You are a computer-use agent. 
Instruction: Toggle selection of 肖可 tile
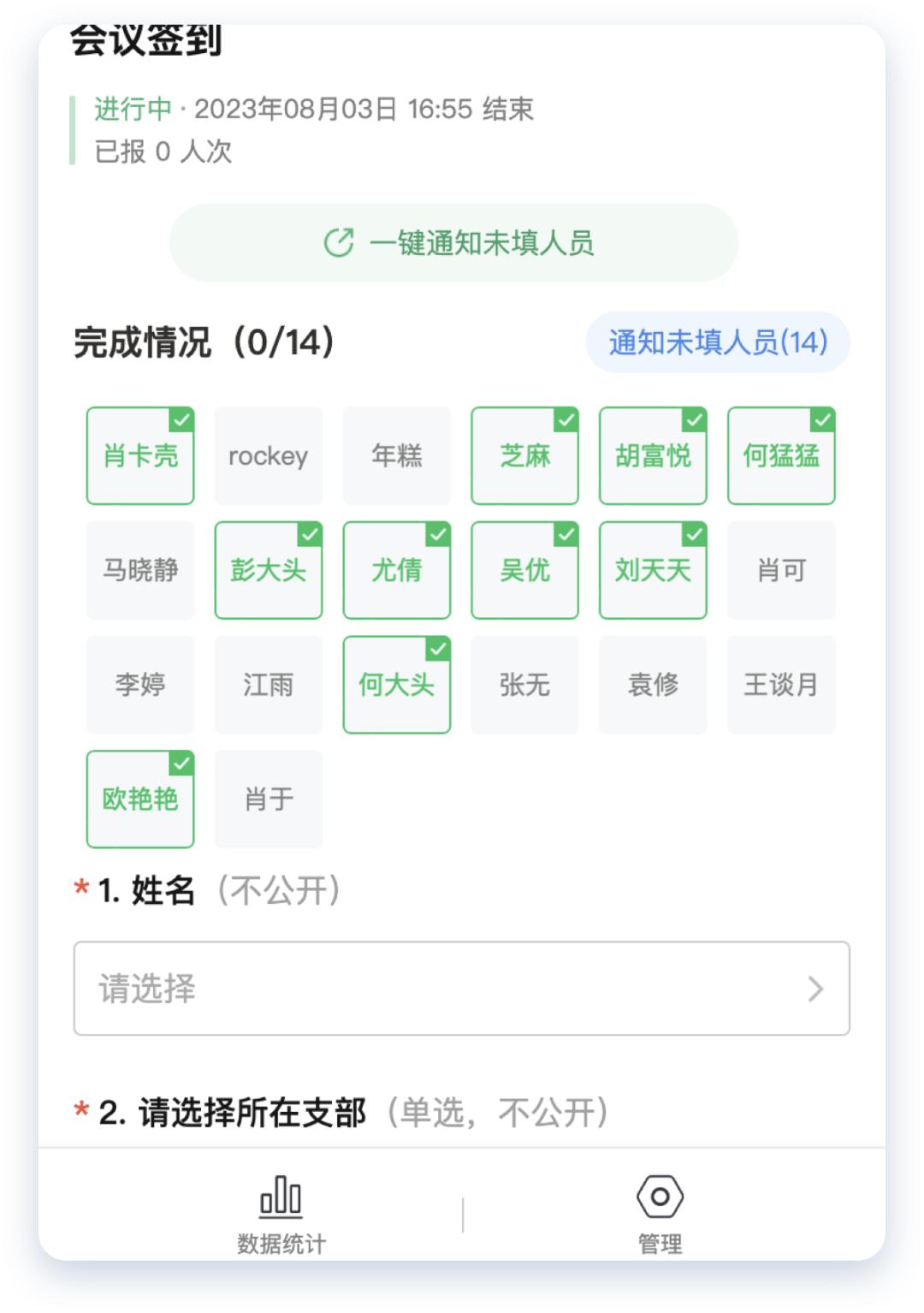pyautogui.click(x=781, y=571)
